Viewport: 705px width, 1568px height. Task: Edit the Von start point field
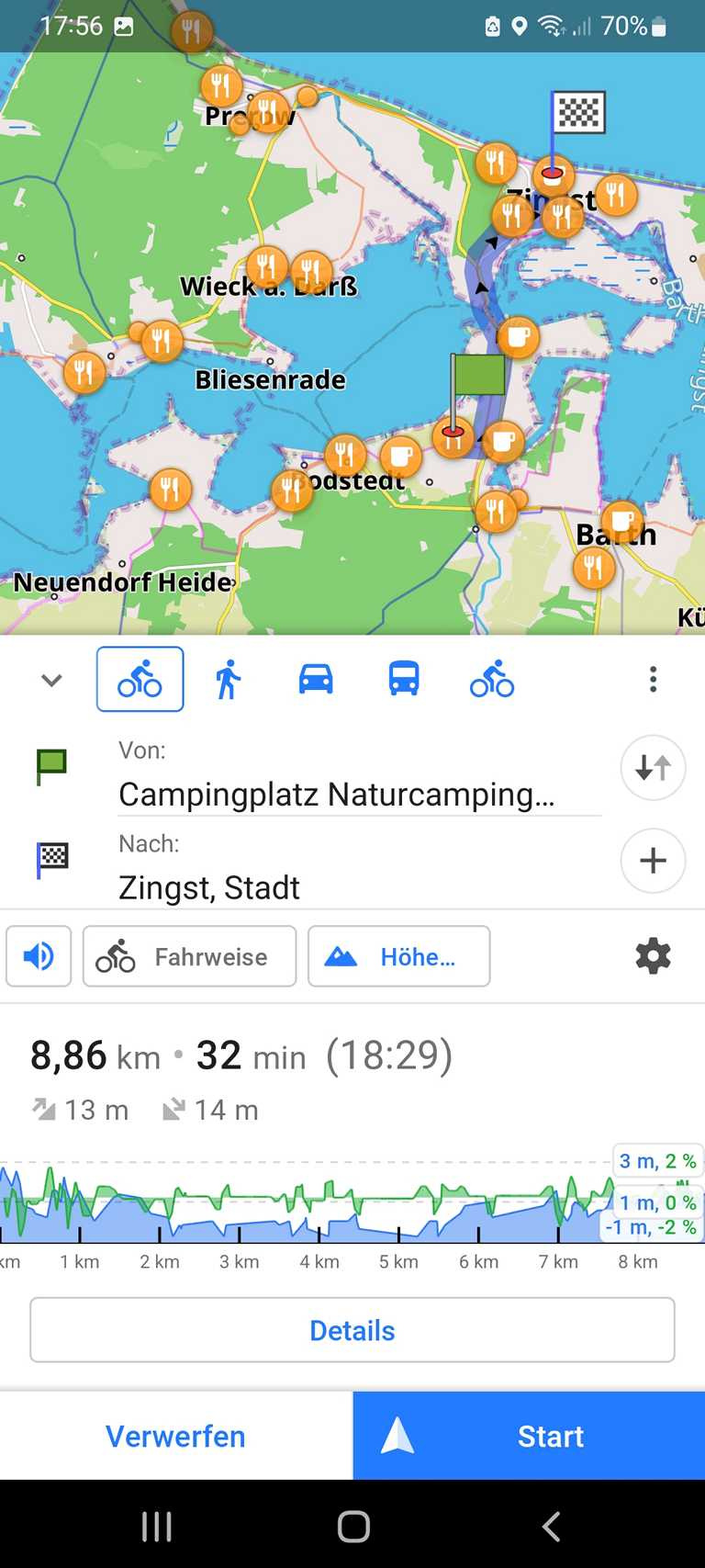[x=358, y=774]
